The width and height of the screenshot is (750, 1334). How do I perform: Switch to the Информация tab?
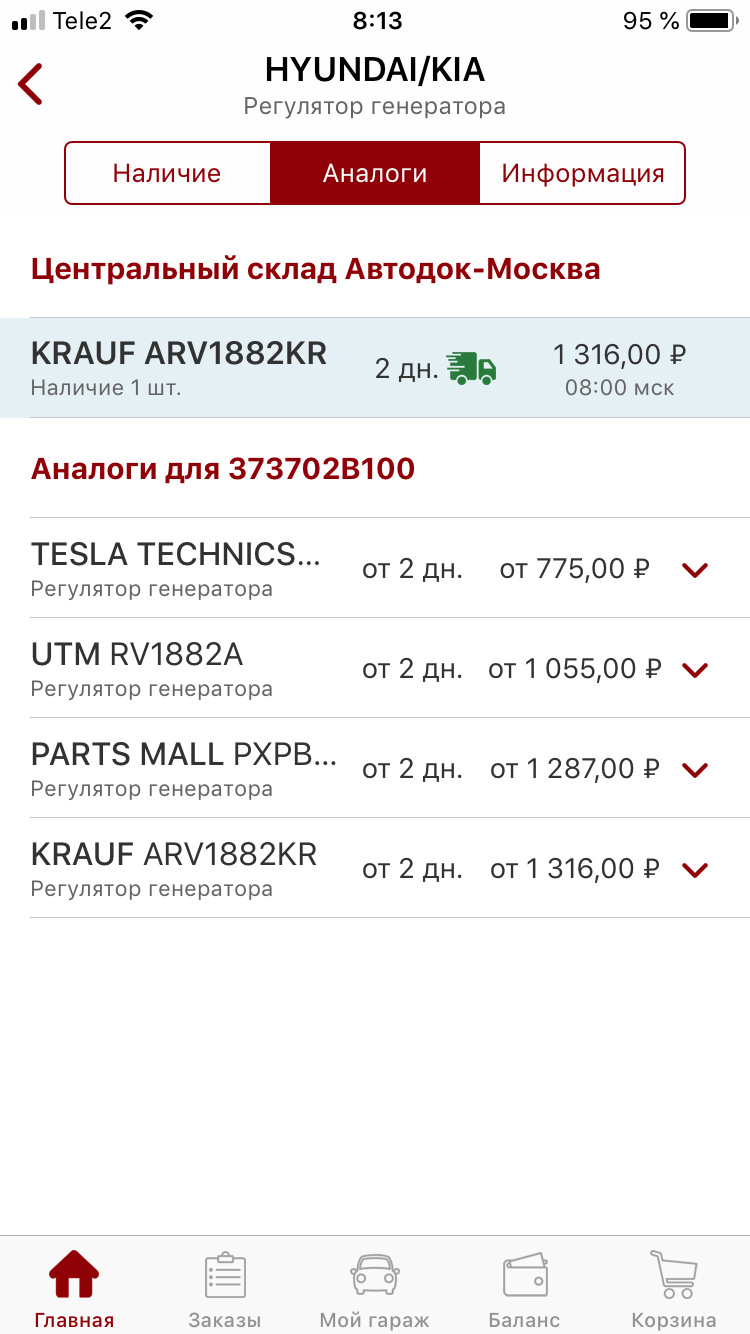[x=581, y=172]
